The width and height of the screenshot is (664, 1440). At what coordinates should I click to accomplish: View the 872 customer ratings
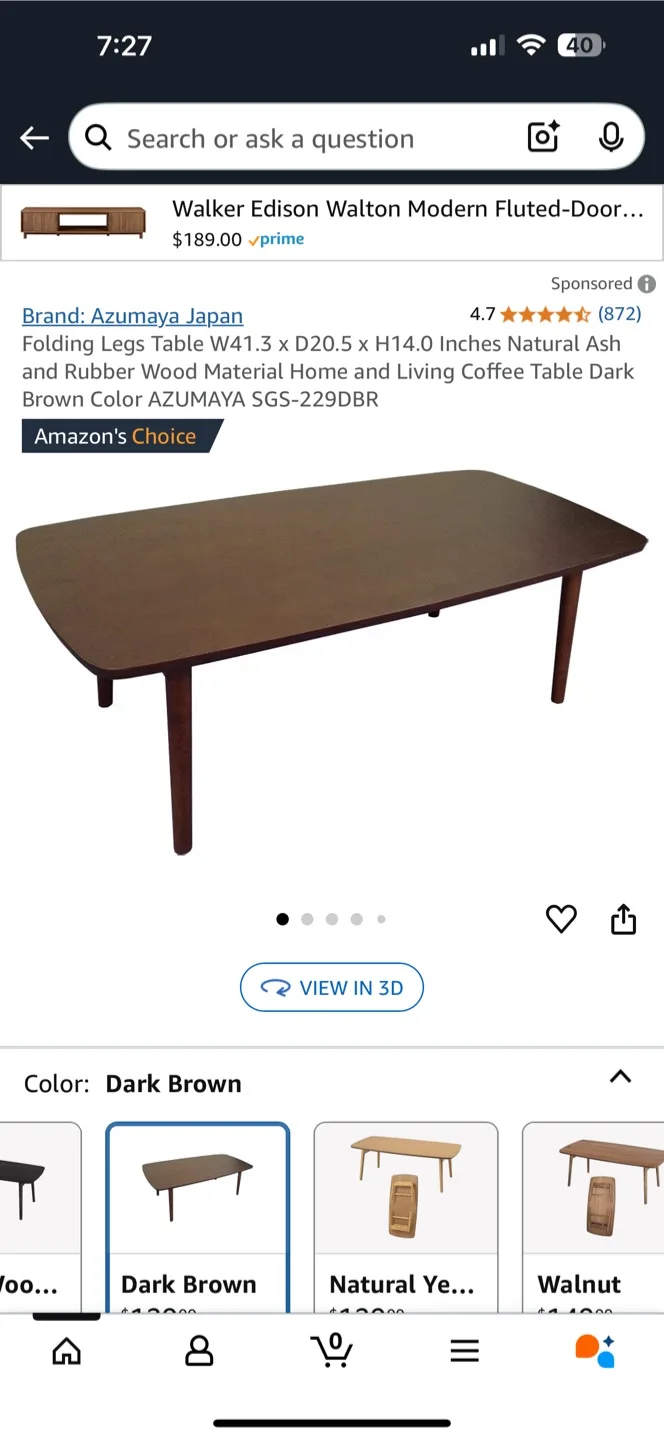pyautogui.click(x=619, y=314)
